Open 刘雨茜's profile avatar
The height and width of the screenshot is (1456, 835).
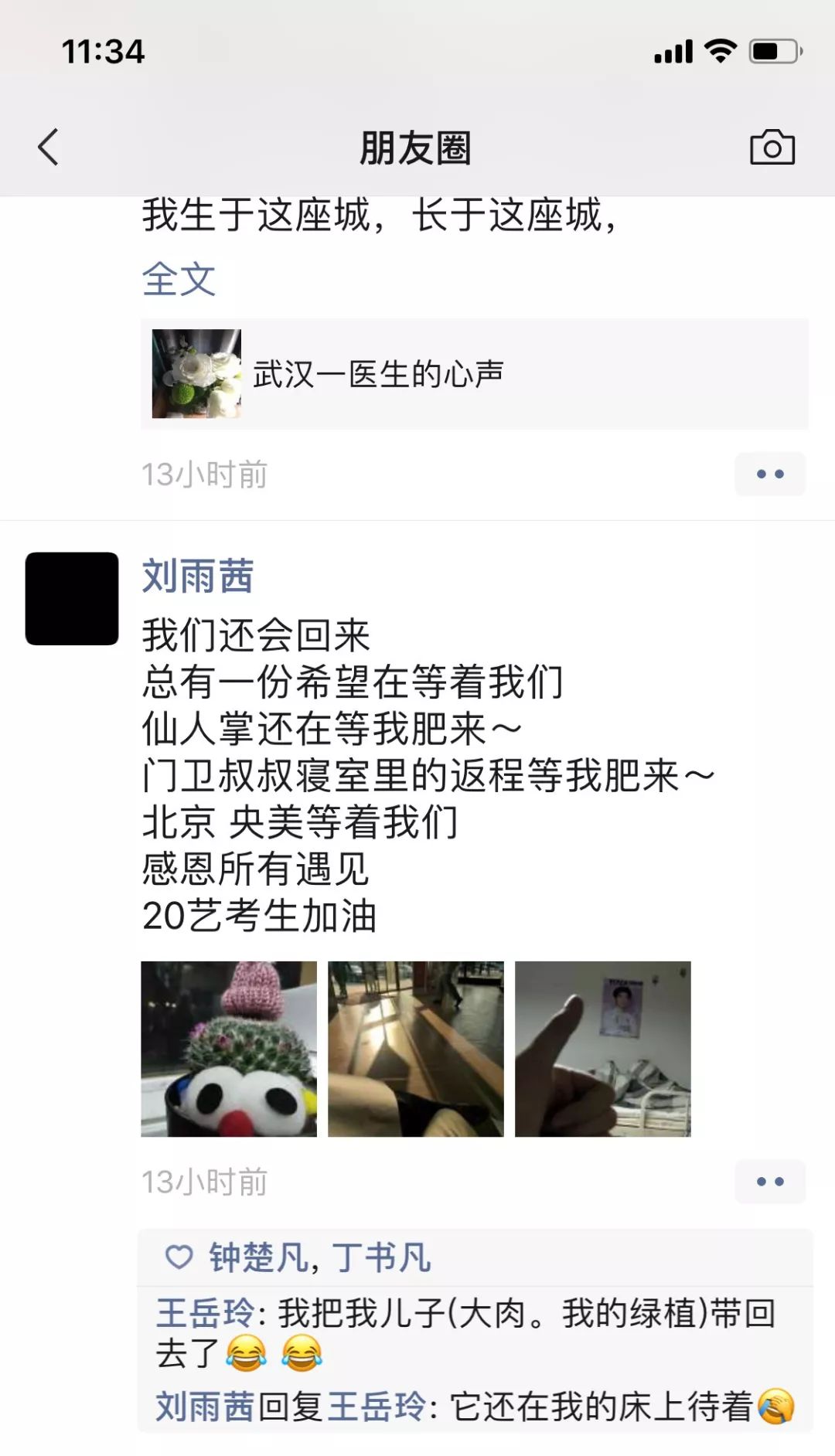72,598
